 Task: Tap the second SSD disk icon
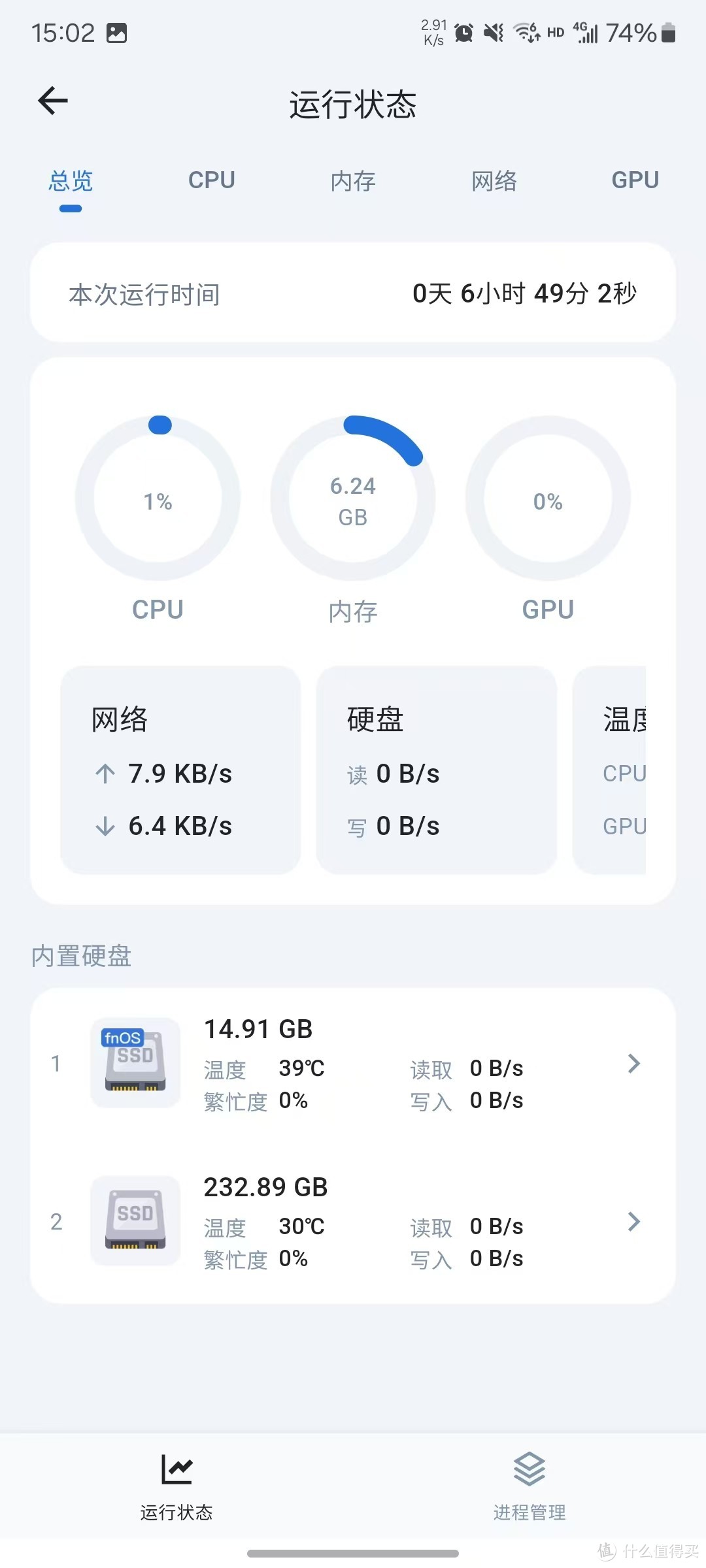(x=134, y=1220)
